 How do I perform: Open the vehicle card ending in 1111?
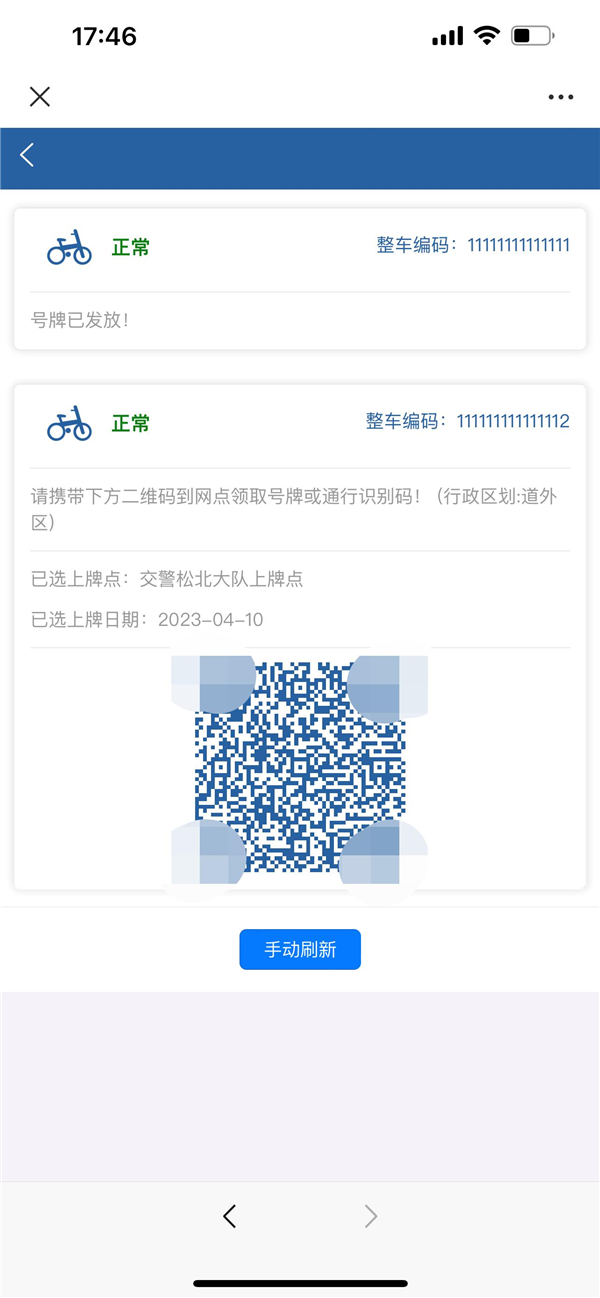coord(300,279)
